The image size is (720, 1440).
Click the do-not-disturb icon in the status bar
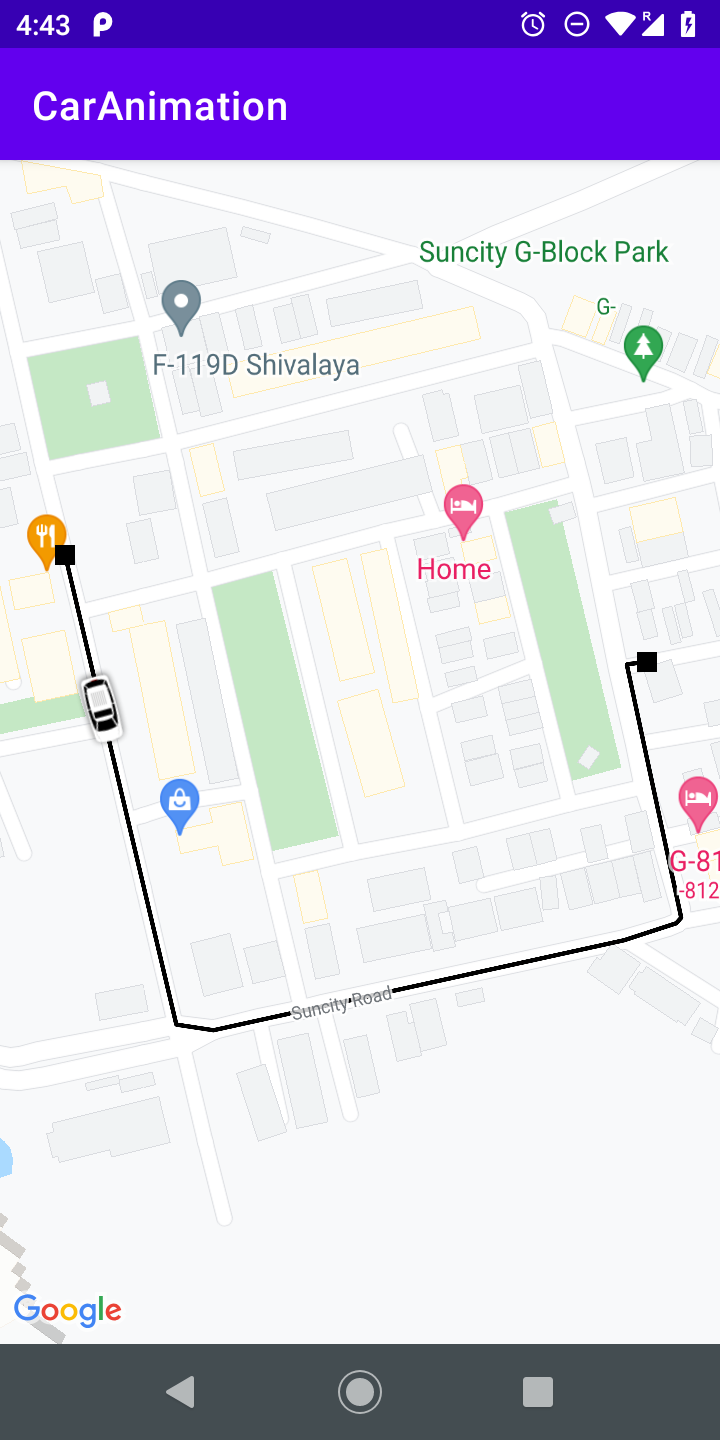pos(577,22)
